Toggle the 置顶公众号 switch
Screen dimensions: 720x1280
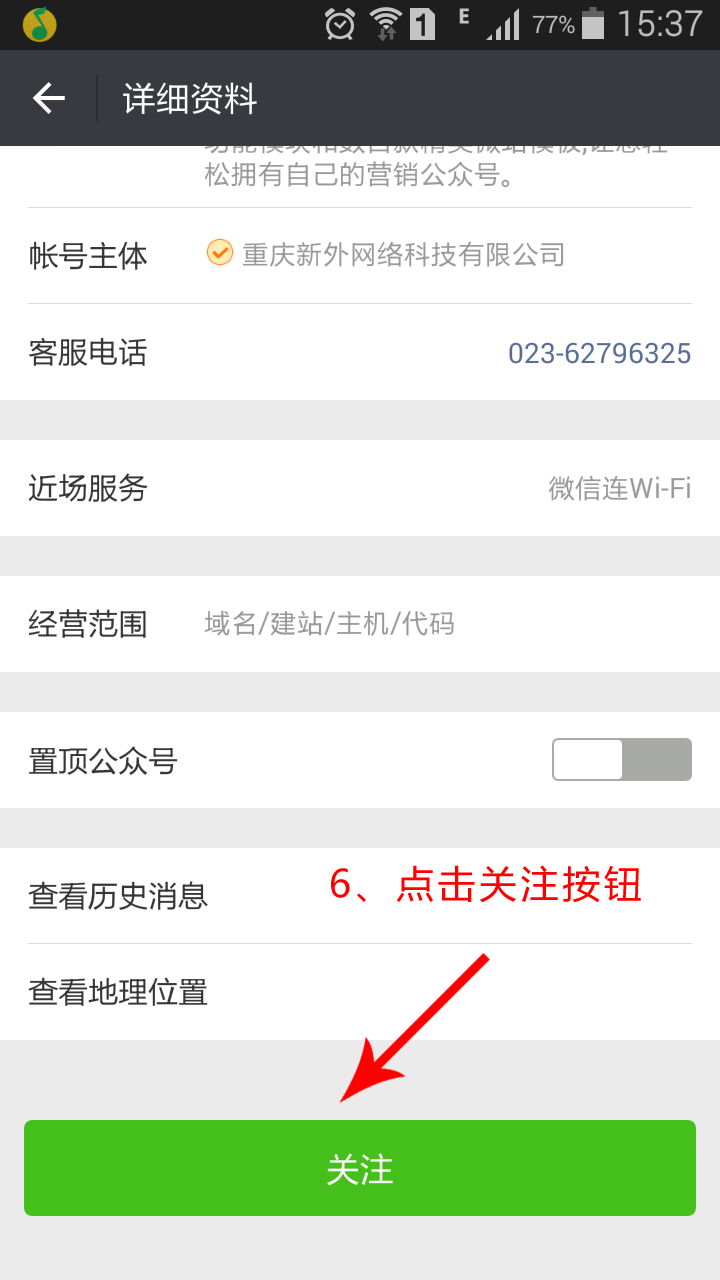[x=621, y=760]
